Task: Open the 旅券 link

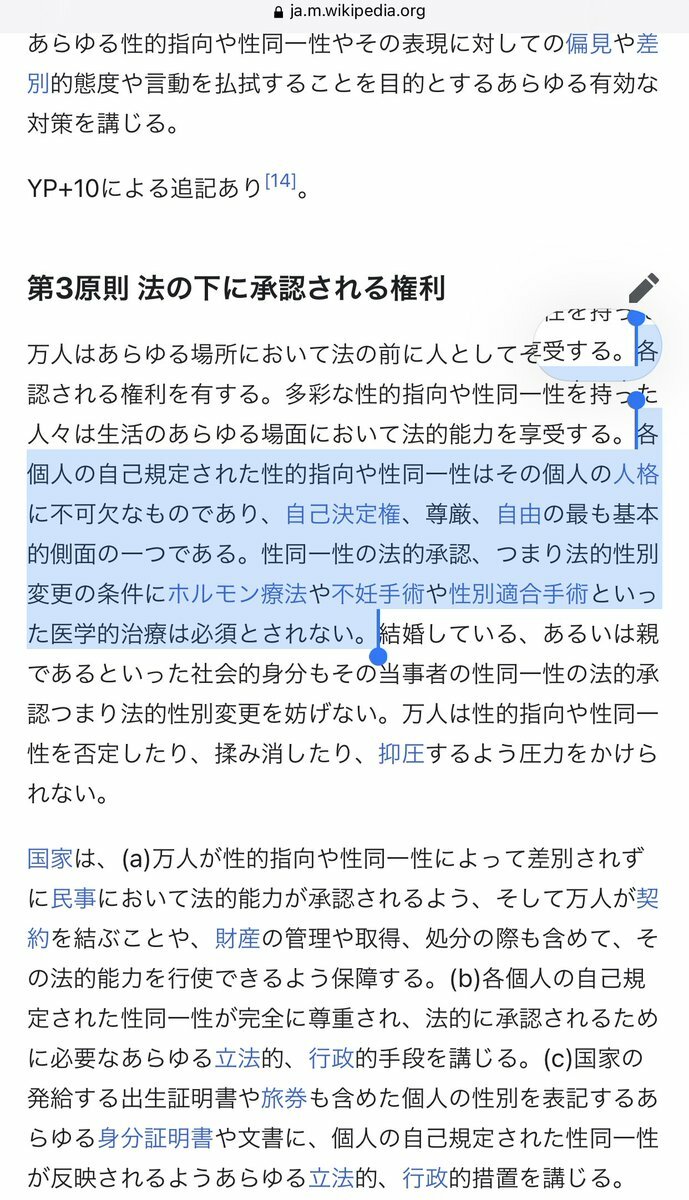Action: pyautogui.click(x=283, y=1098)
